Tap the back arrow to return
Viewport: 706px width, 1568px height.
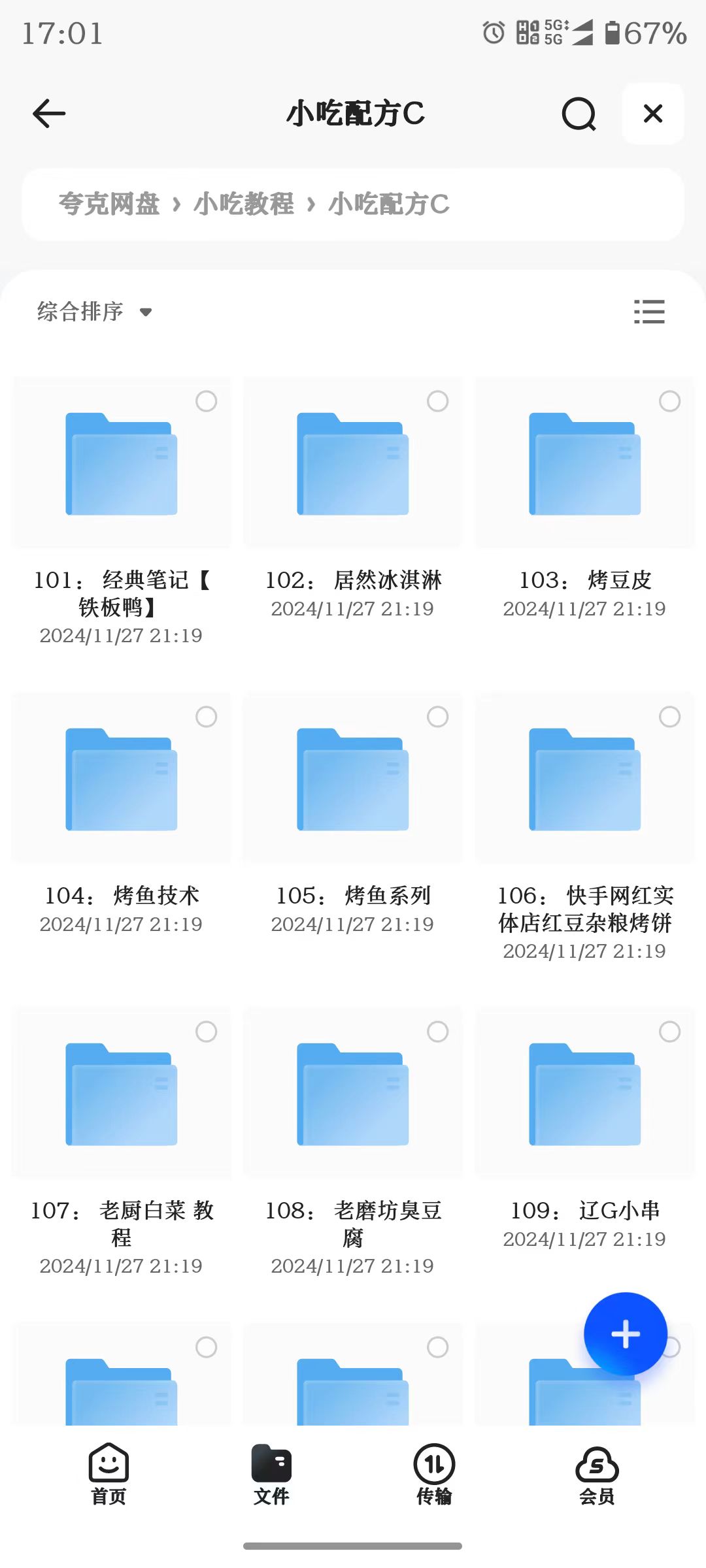coord(48,113)
